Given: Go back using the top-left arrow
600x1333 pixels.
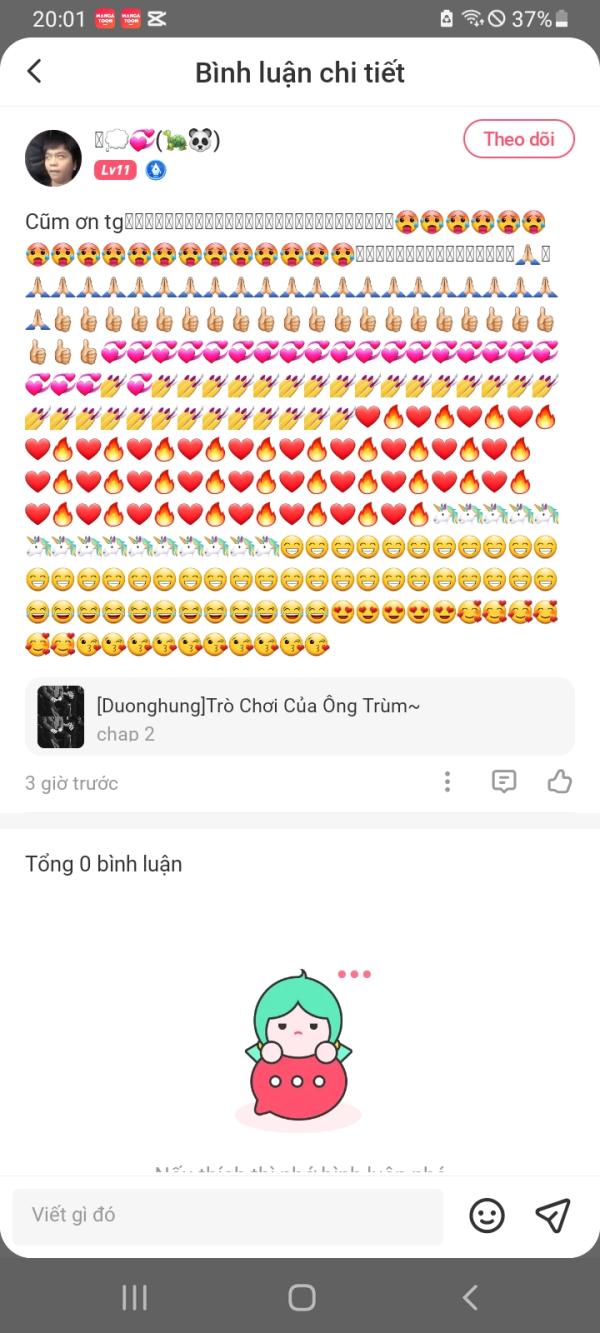Looking at the screenshot, I should [x=35, y=71].
